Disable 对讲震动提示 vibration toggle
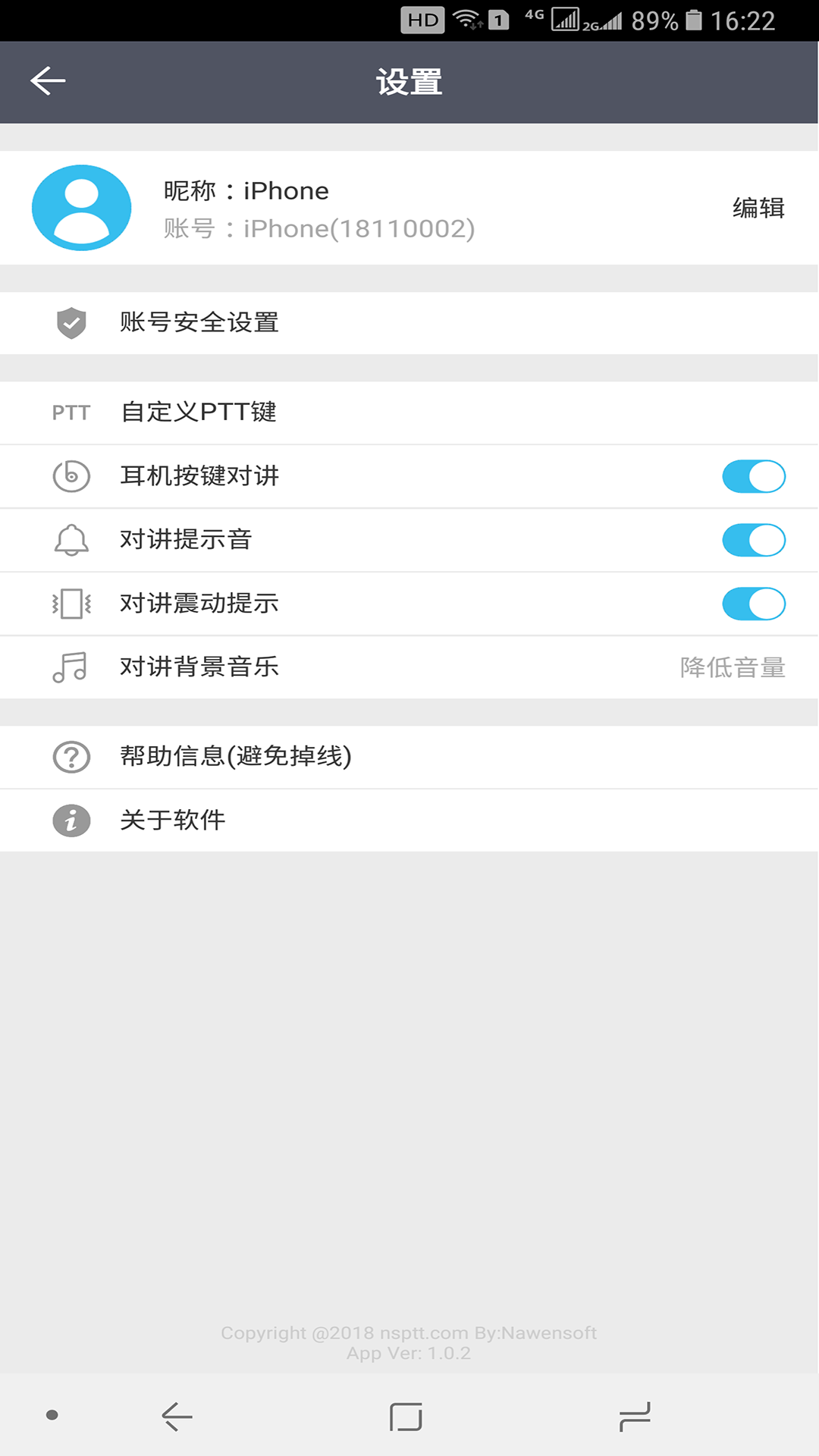Image resolution: width=819 pixels, height=1456 pixels. tap(753, 604)
